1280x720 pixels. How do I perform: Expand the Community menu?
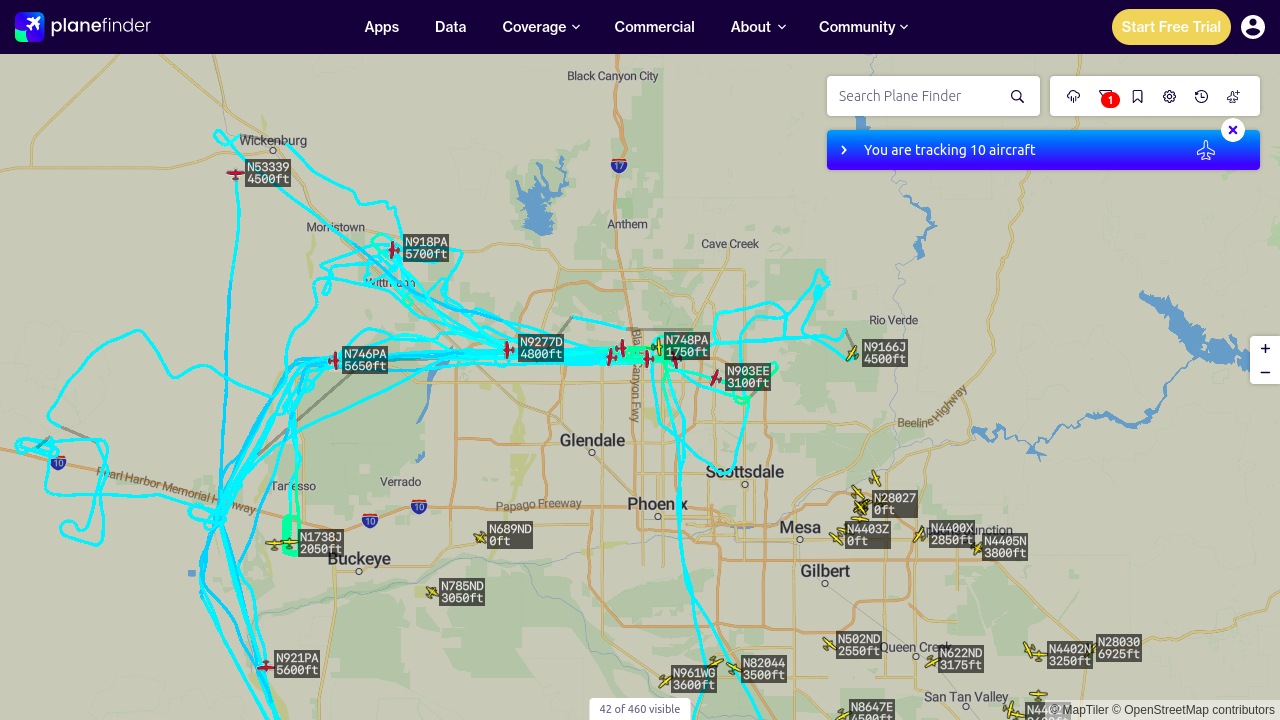(863, 27)
